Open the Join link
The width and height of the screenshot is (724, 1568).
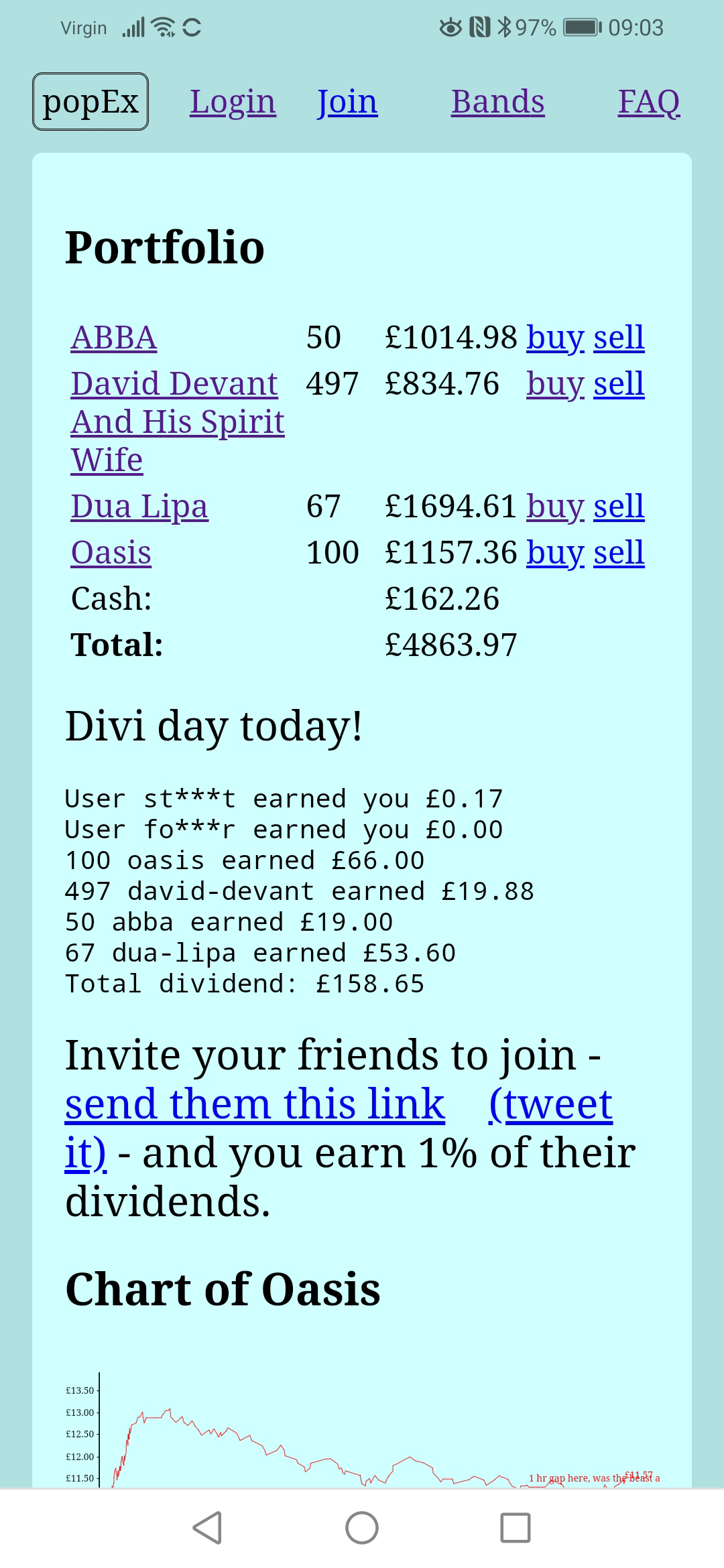(347, 102)
